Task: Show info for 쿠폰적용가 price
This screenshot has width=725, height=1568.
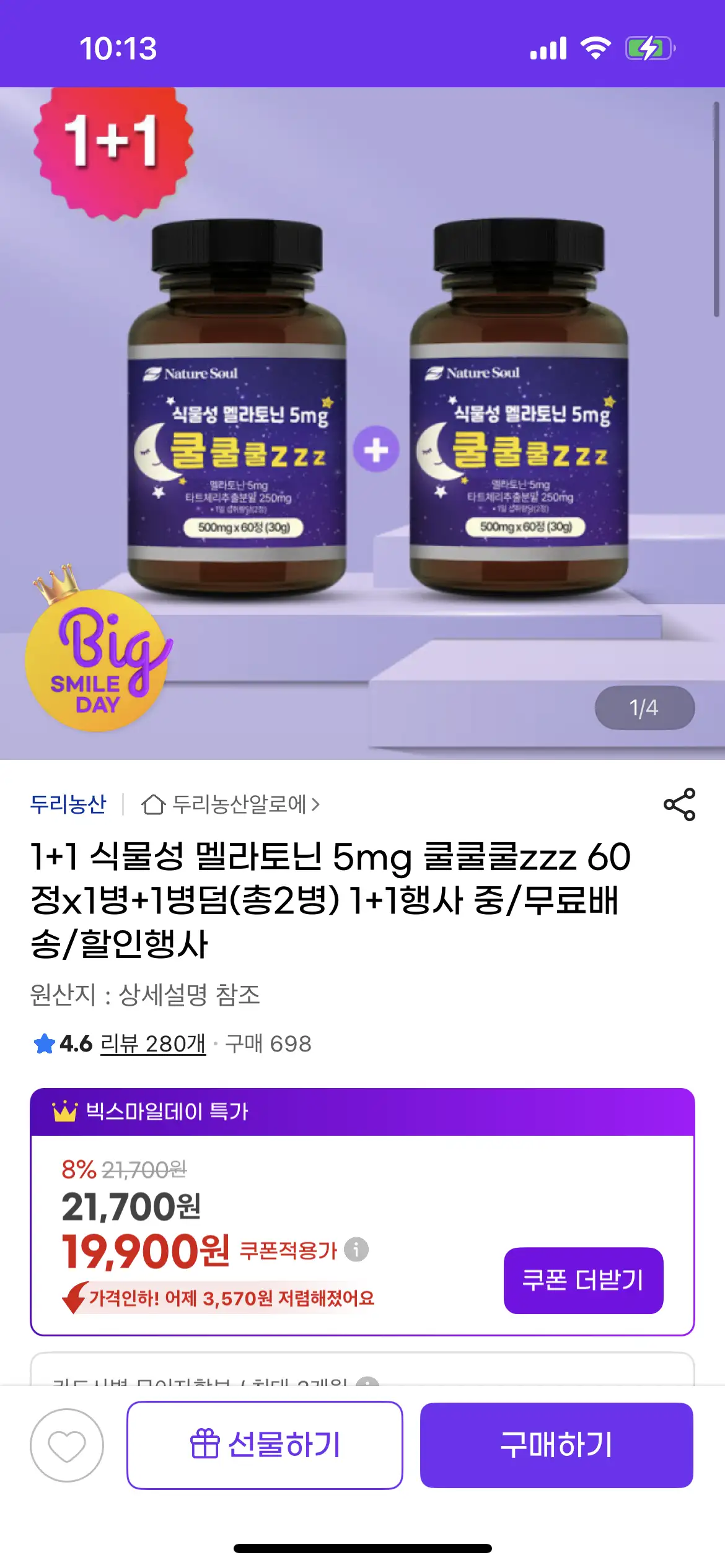Action: (x=356, y=1249)
